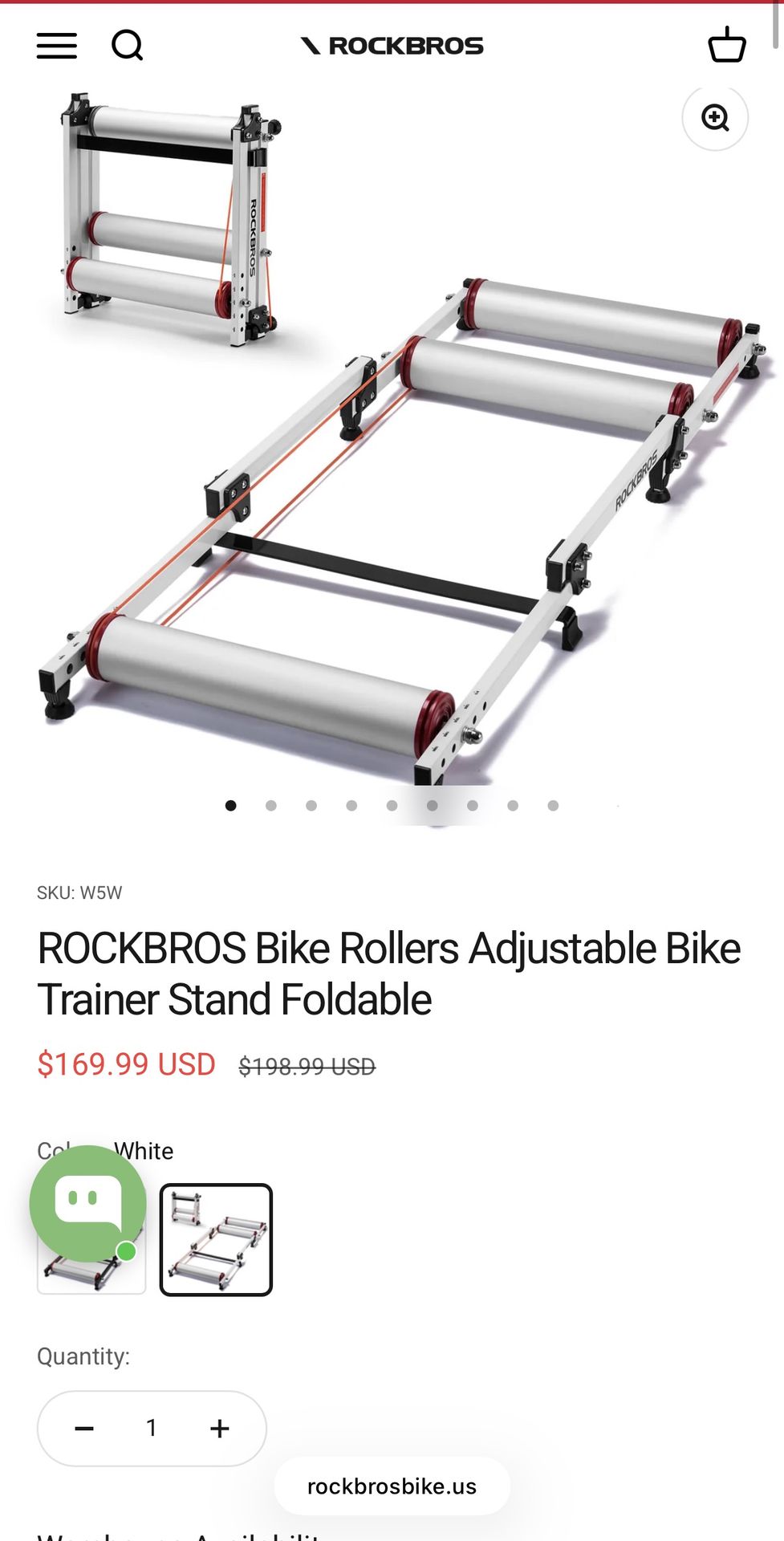This screenshot has height=1541, width=784.
Task: Open the live chat bubble
Action: pyautogui.click(x=88, y=1204)
